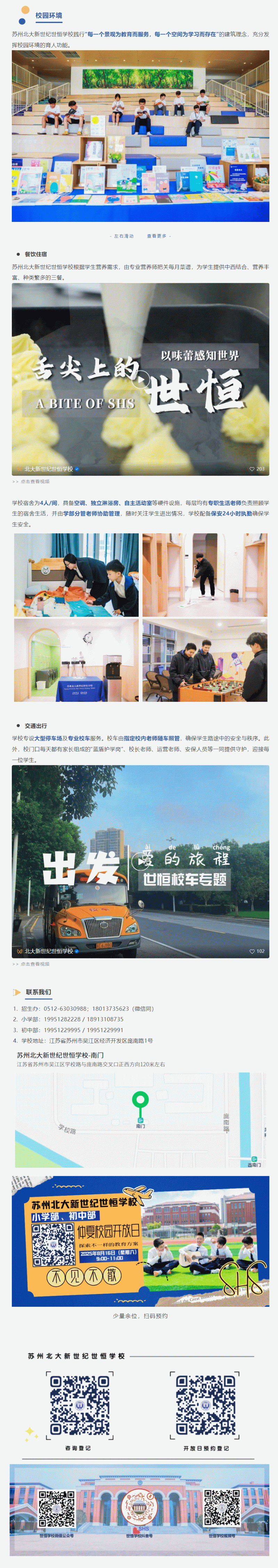
Task: Open the campus reading-steps photo in the carousel
Action: click(x=140, y=136)
